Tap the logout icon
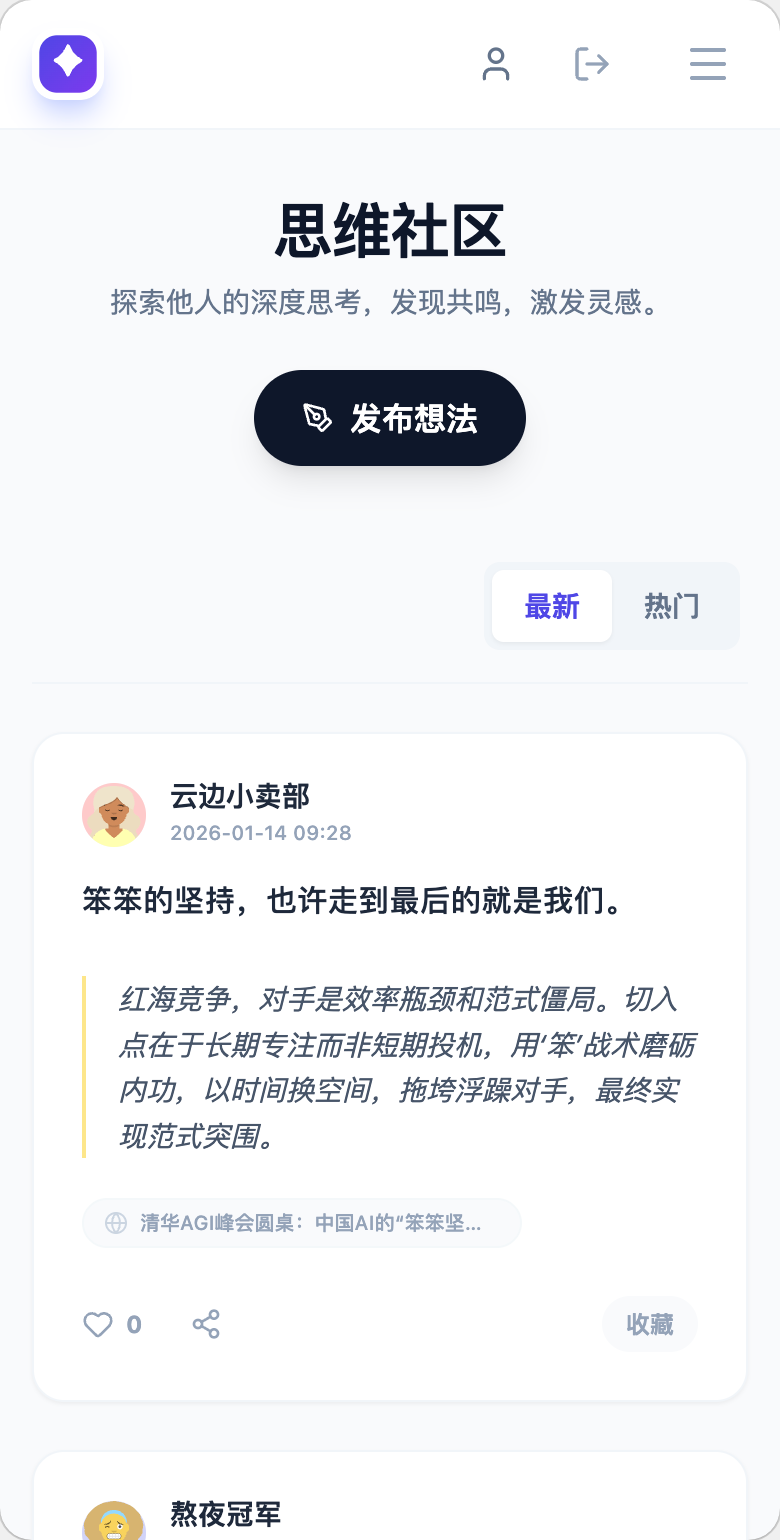 click(592, 64)
